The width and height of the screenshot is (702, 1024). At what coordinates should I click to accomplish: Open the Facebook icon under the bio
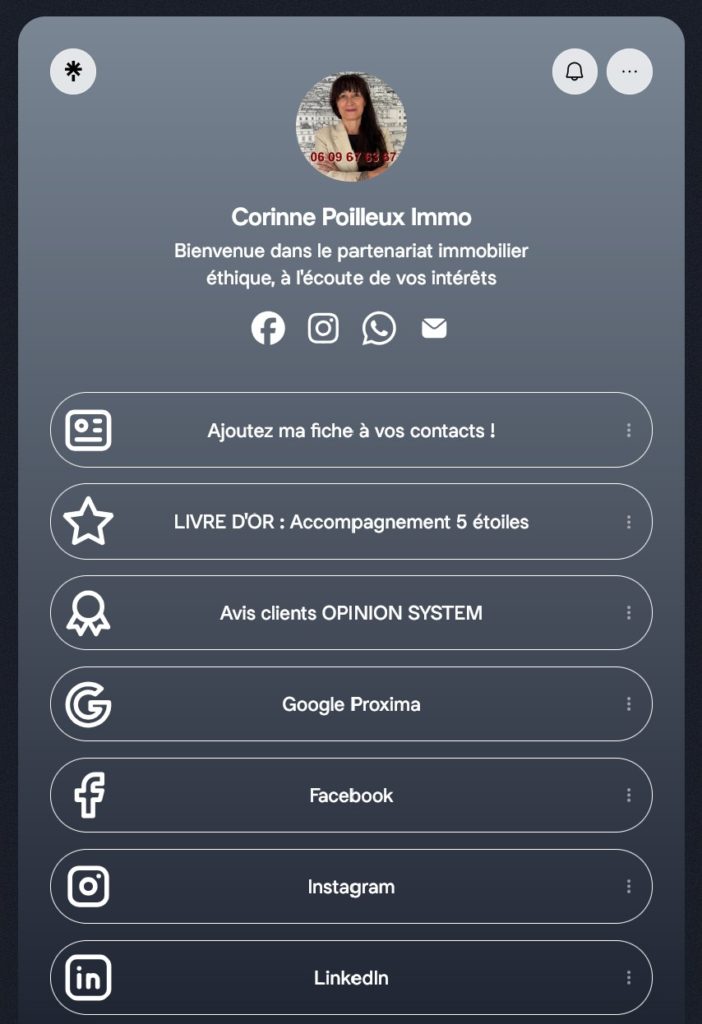(x=268, y=328)
